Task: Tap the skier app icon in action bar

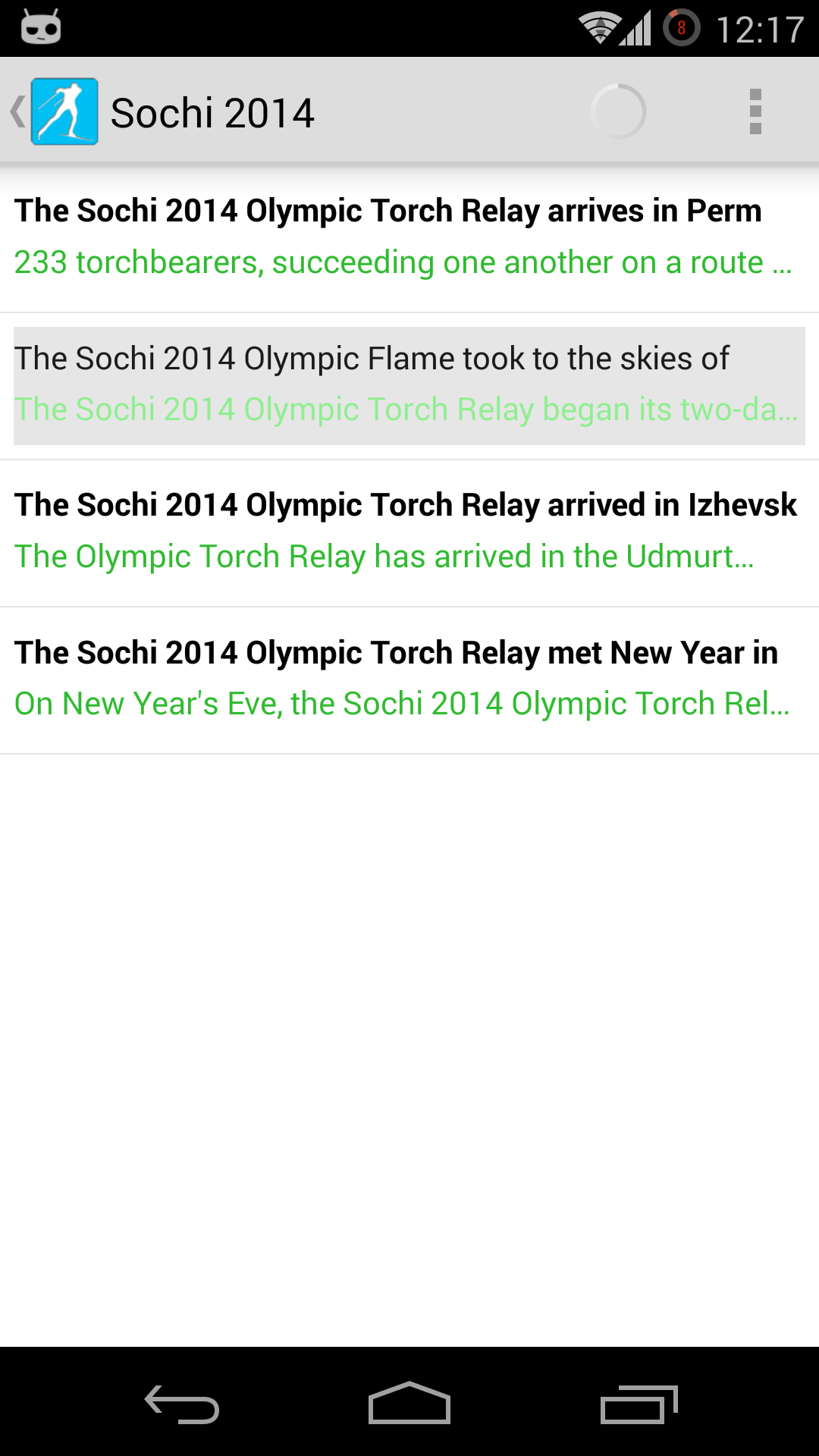Action: (64, 111)
